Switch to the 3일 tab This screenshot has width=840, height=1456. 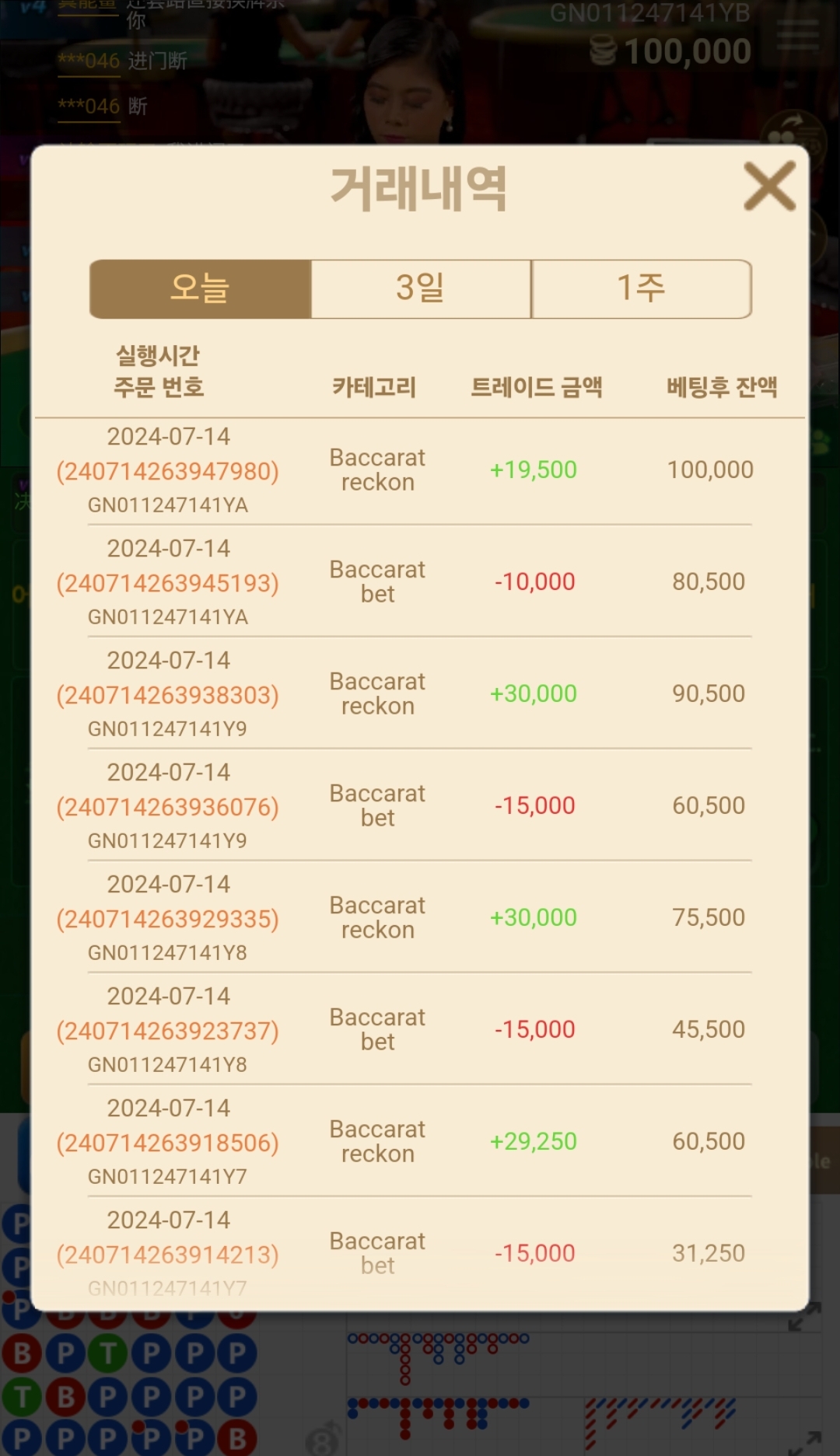click(421, 288)
